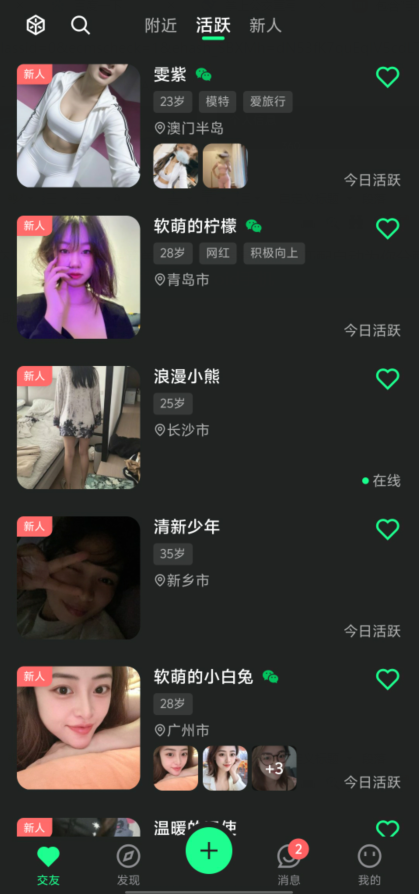Open the search magnifier

click(80, 25)
